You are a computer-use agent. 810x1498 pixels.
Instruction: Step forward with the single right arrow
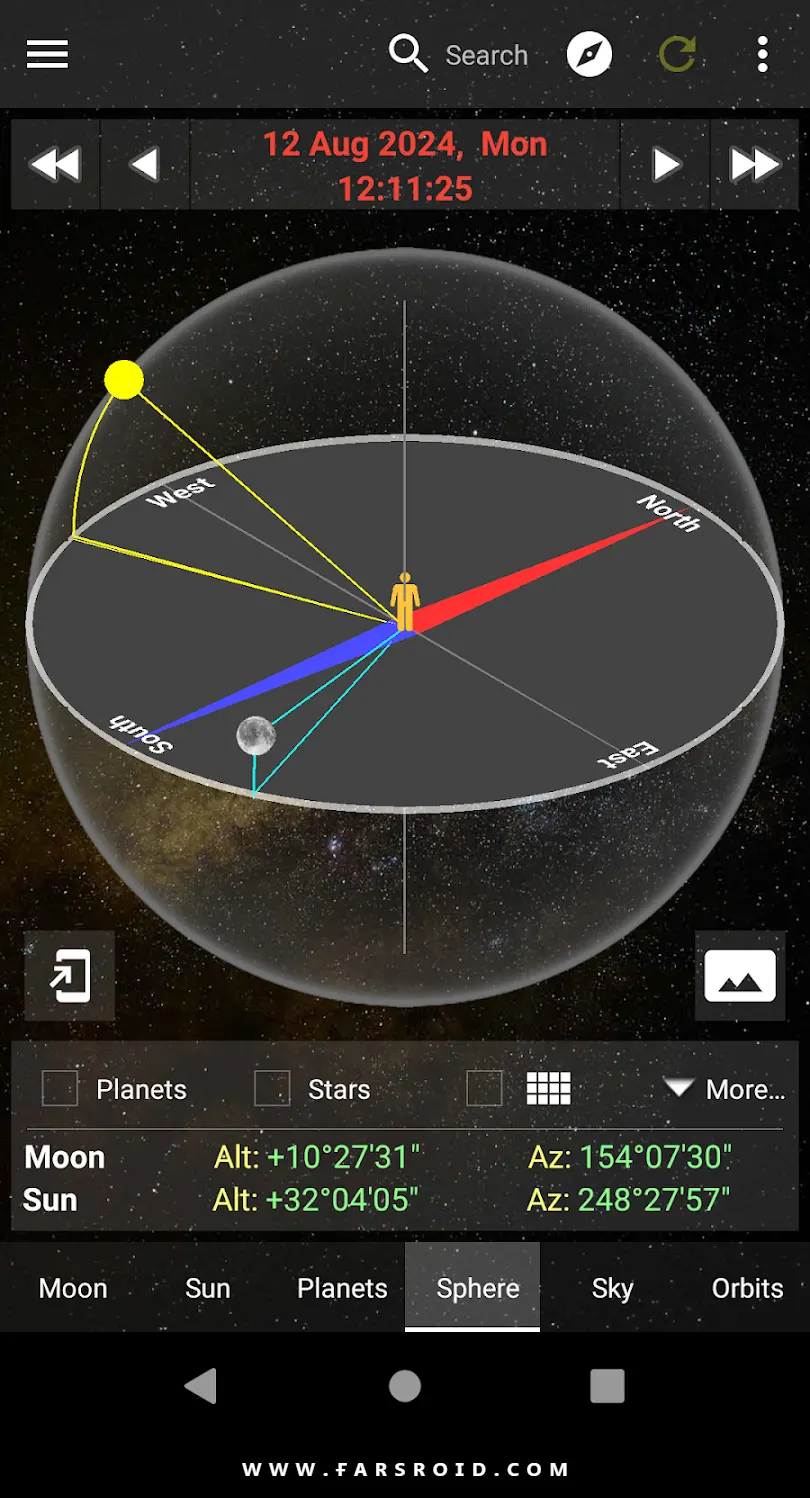click(x=666, y=164)
